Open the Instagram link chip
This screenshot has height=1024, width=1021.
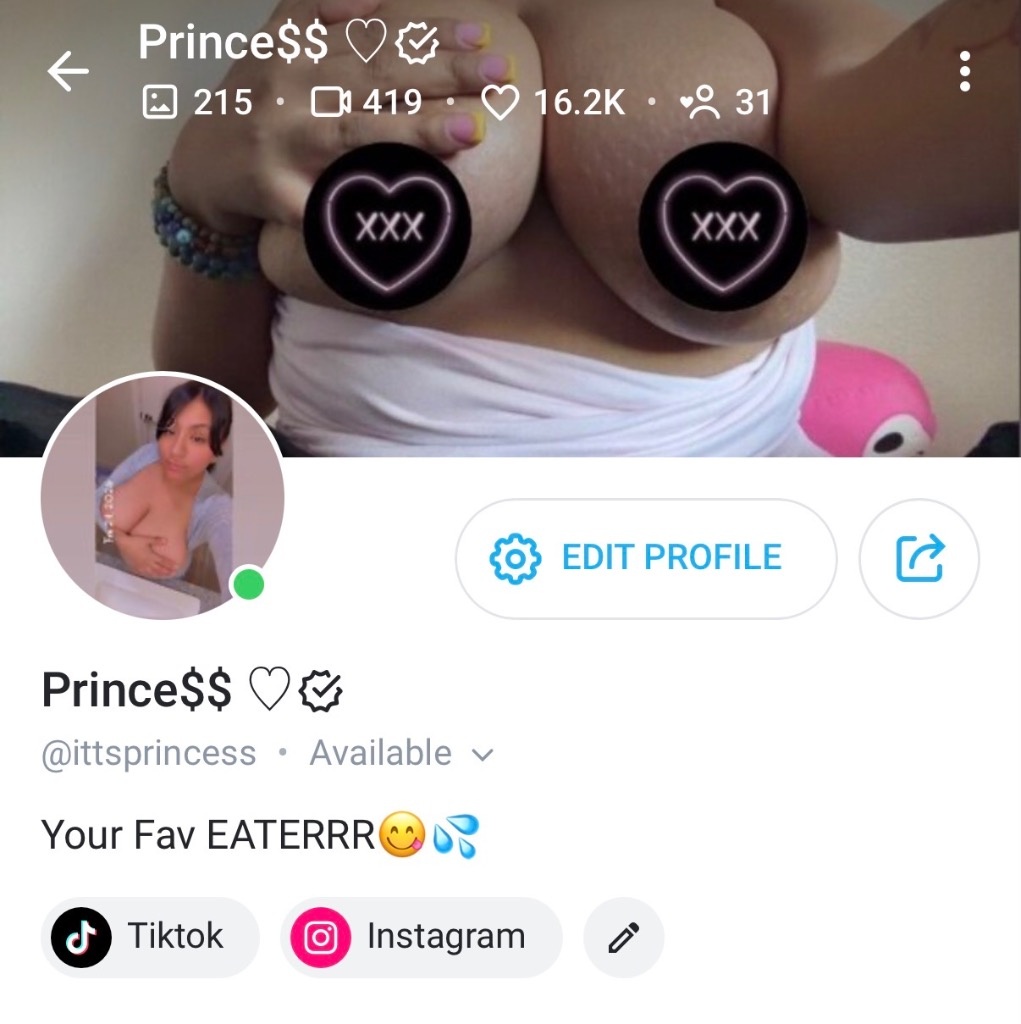click(421, 937)
